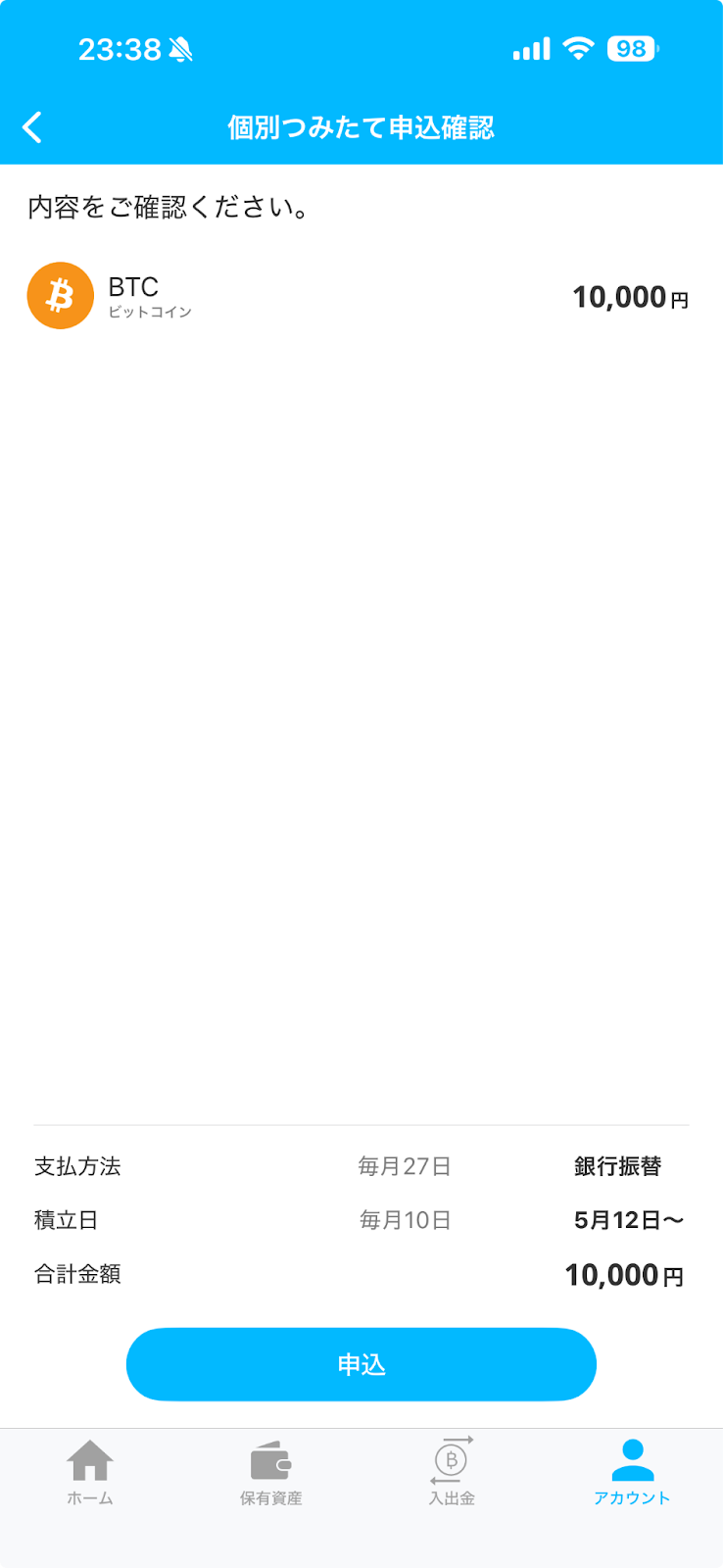Switch to the ホーム tab
Viewport: 723px width, 1568px height.
[x=90, y=1471]
